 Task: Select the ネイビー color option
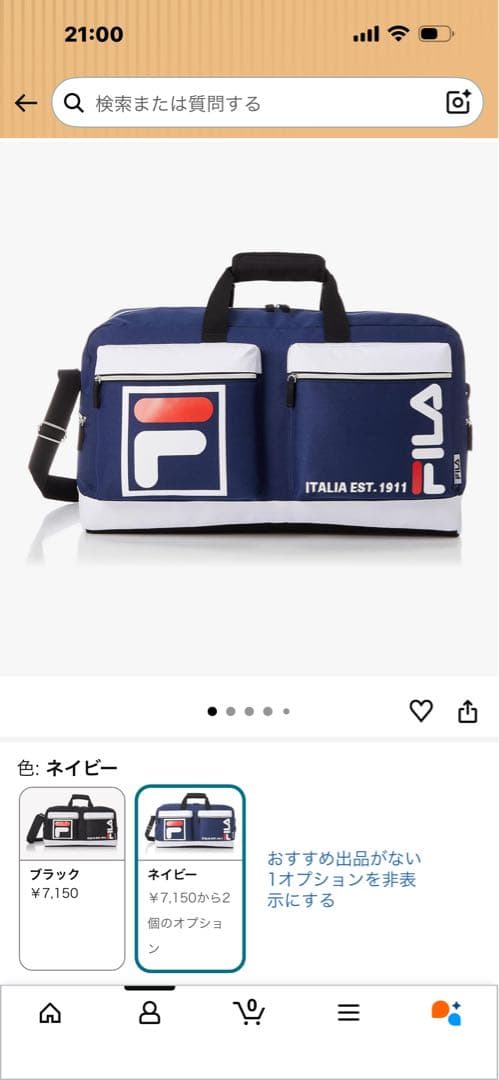pyautogui.click(x=190, y=879)
